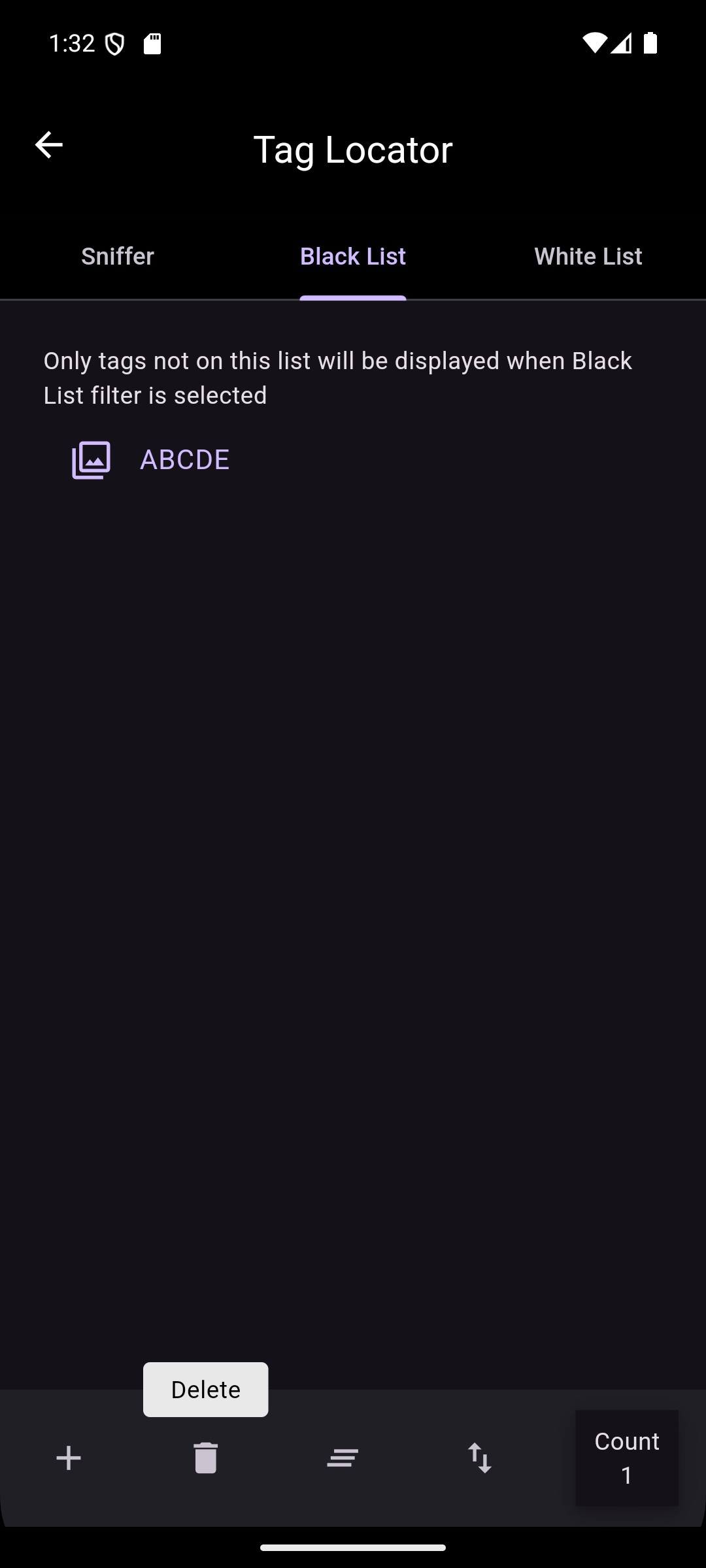Tap the stacked lines clear icon
This screenshot has width=706, height=1568.
tap(343, 1458)
